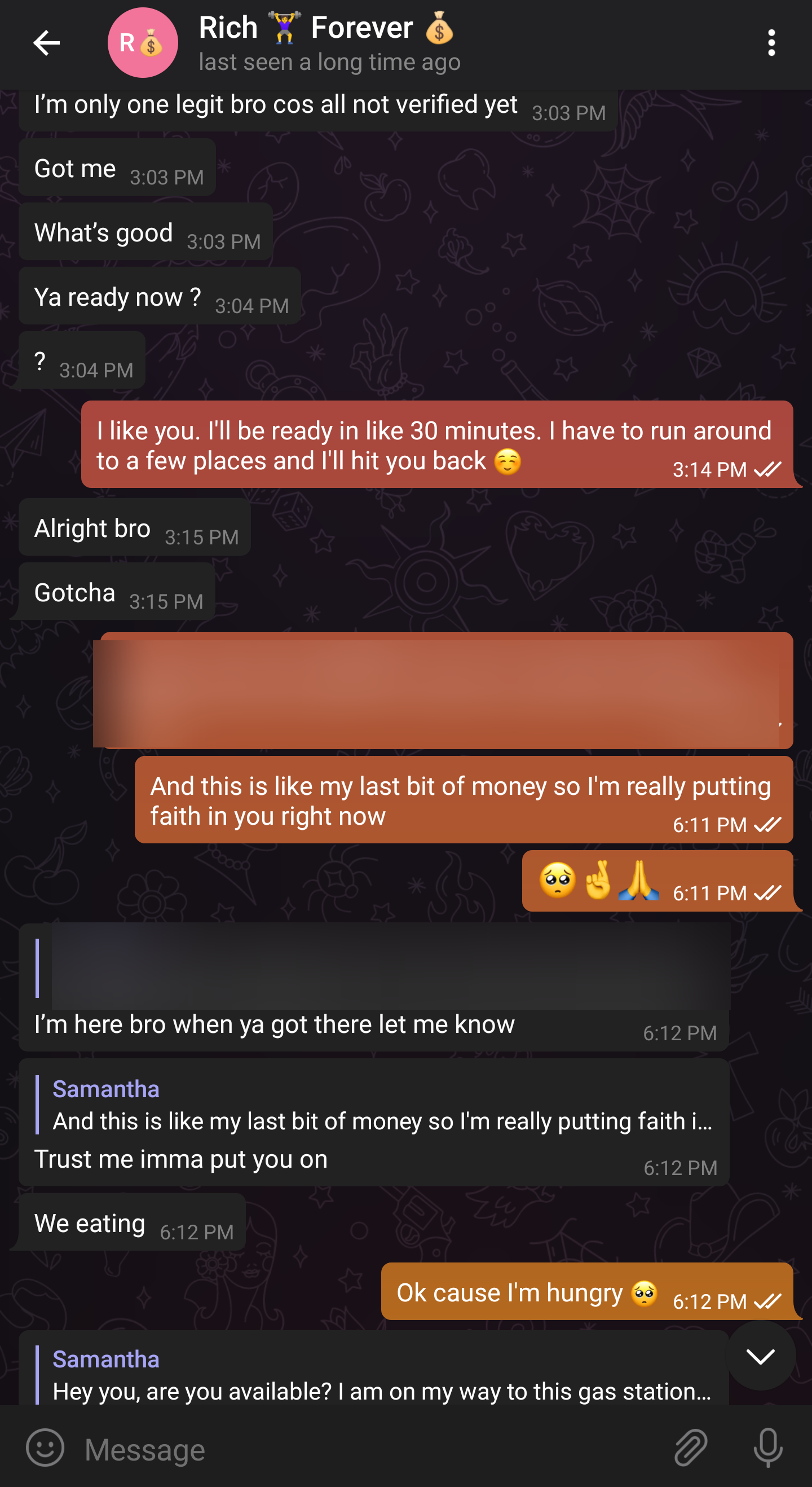
Task: Tap the Message input field
Action: 369,1449
